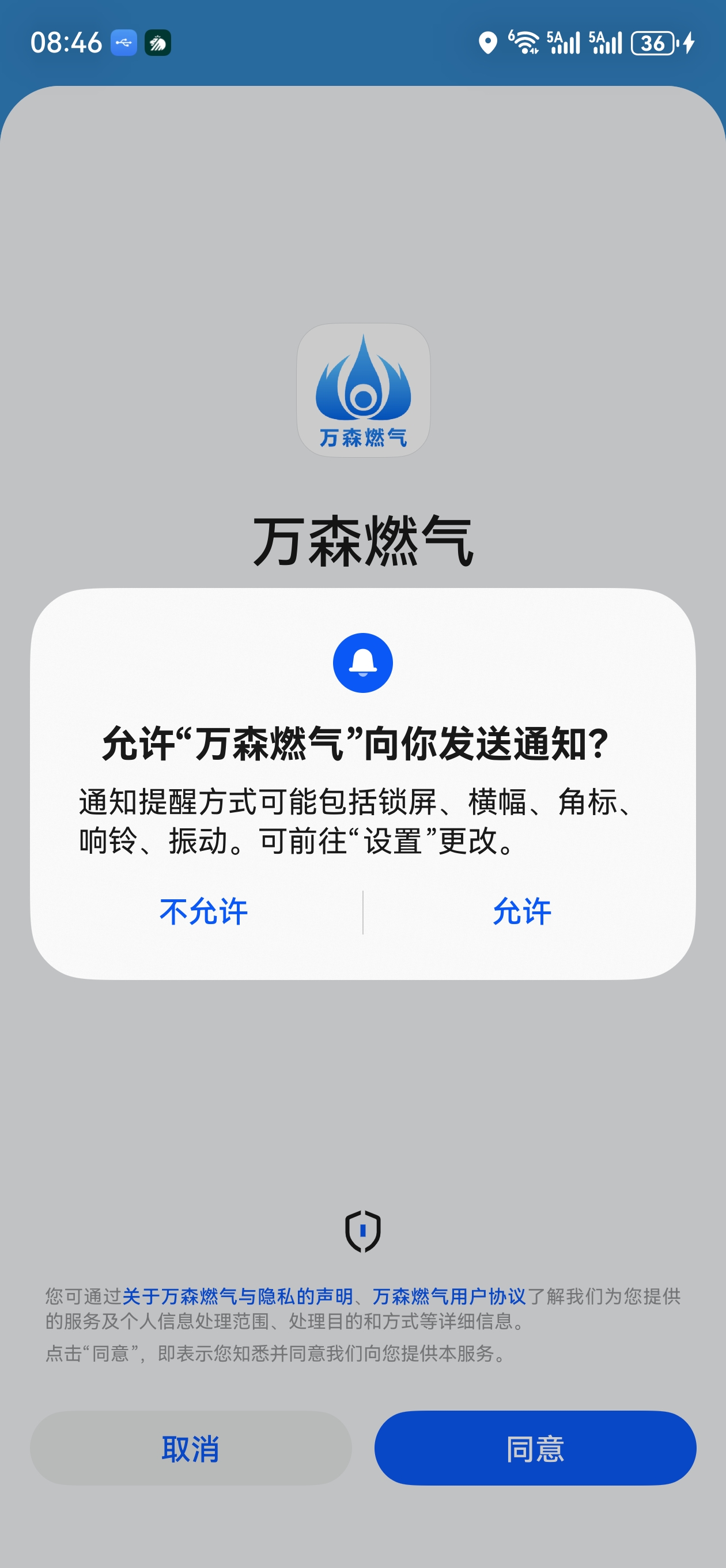Open the 关于万森燃气与隐私的声明 link
Viewport: 726px width, 1568px height.
click(237, 1296)
